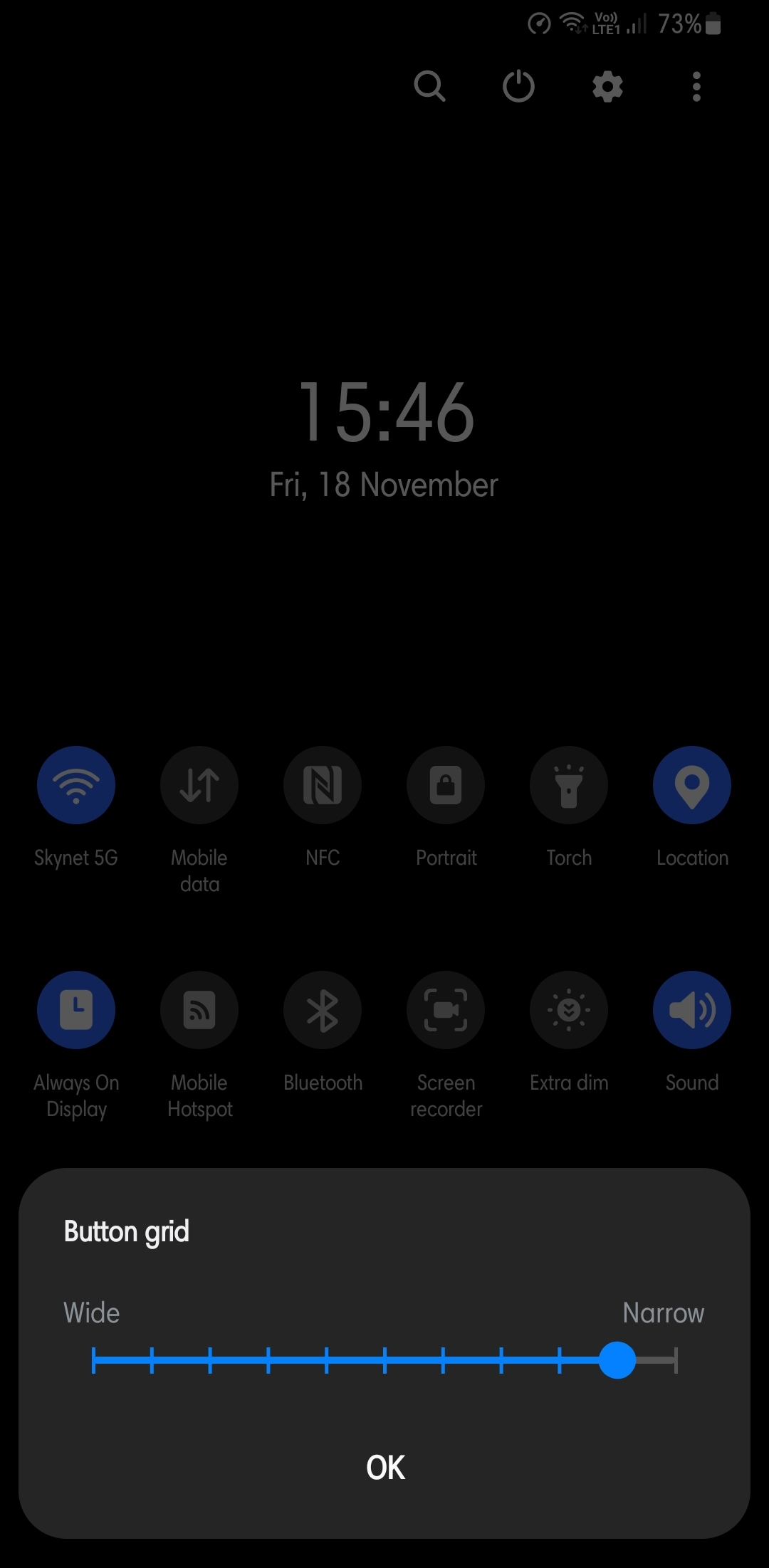Toggle the Sound mode

pos(692,1010)
